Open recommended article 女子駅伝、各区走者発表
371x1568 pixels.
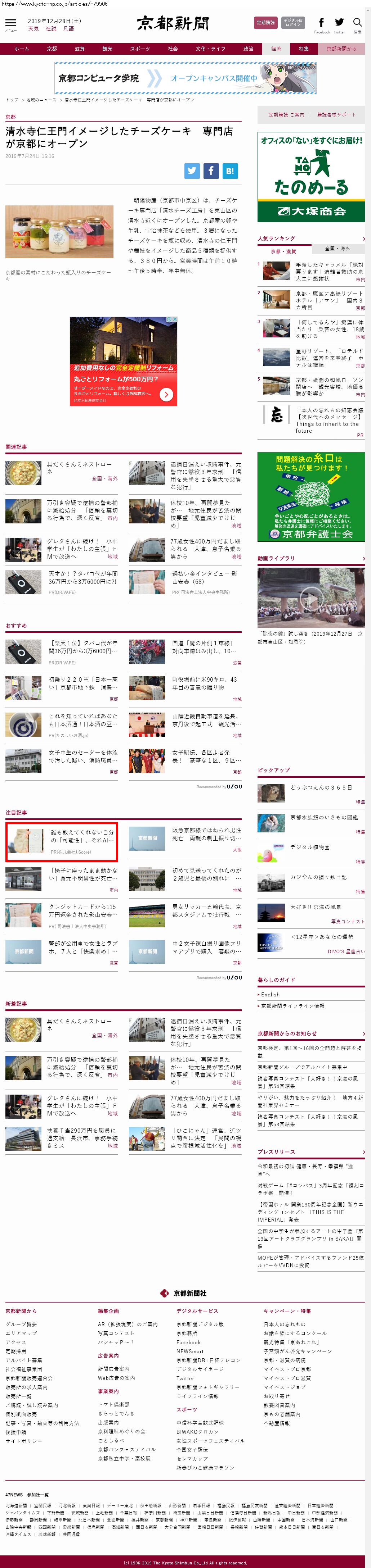coord(206,756)
